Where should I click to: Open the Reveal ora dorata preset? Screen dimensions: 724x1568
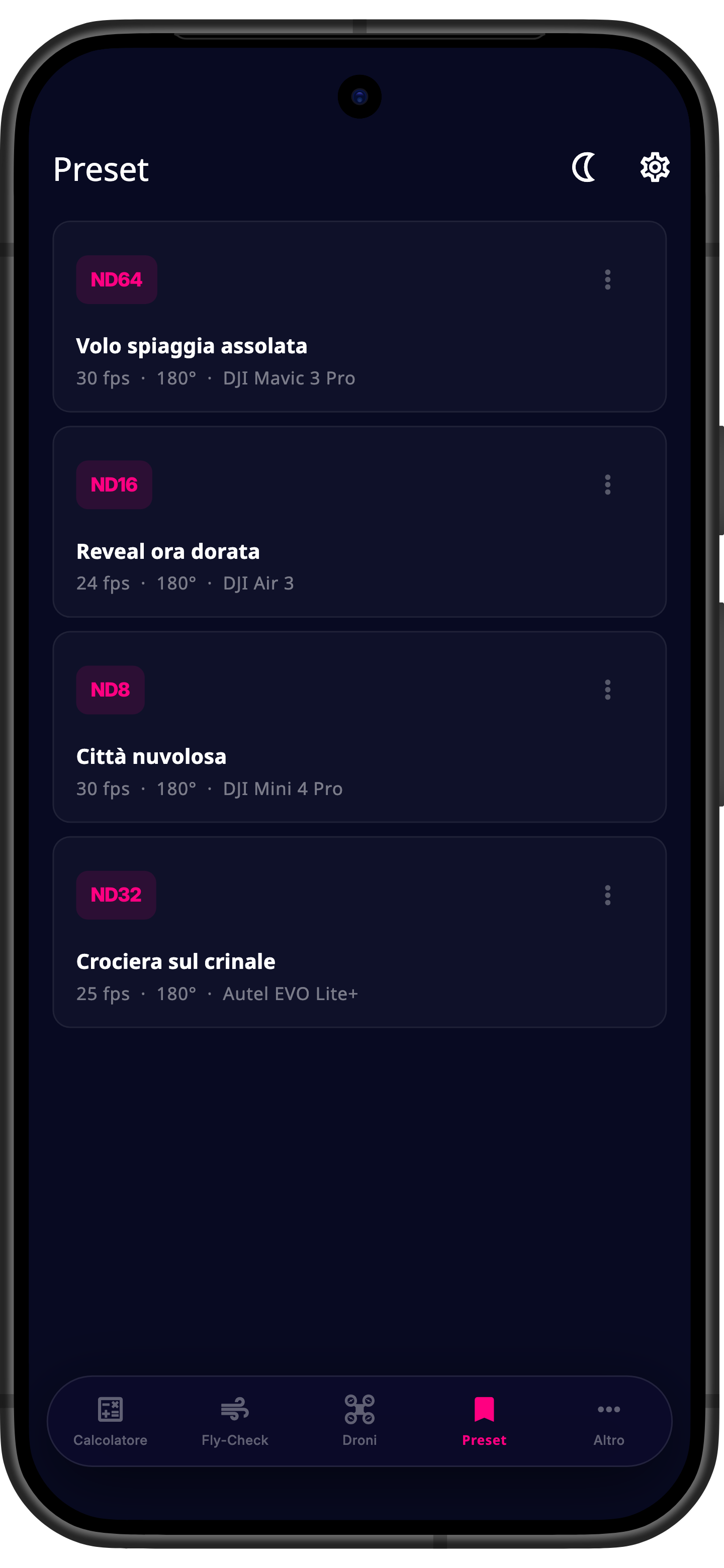tap(359, 522)
